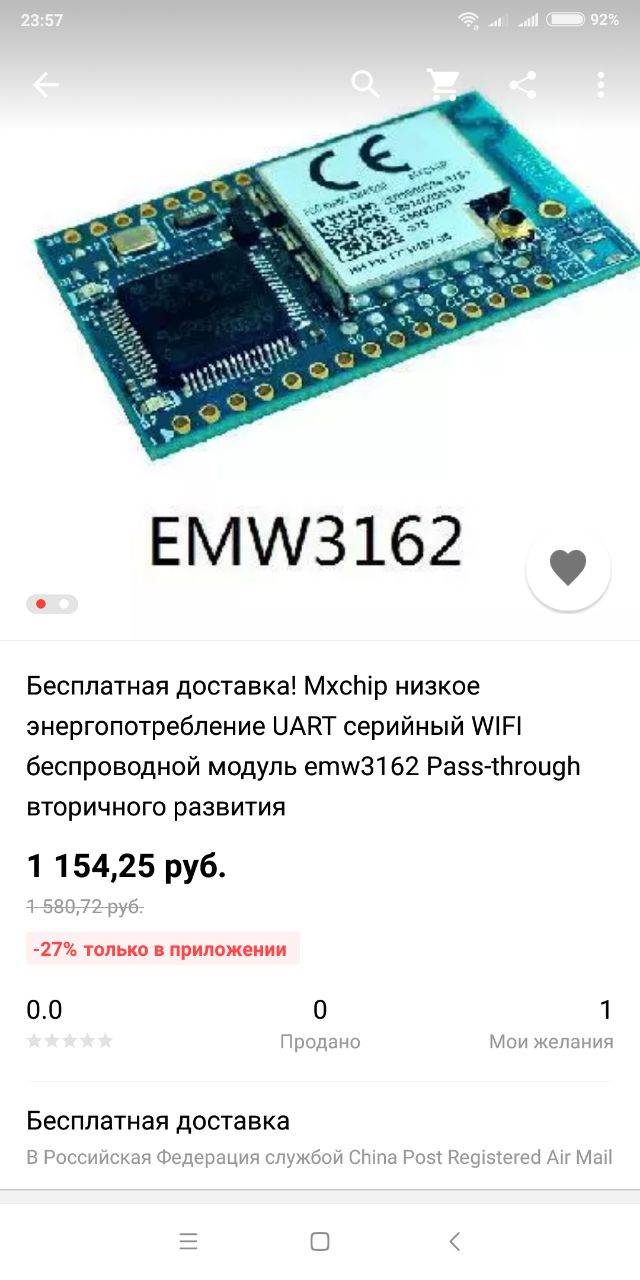Share this product listing
This screenshot has width=640, height=1280.
(x=523, y=85)
